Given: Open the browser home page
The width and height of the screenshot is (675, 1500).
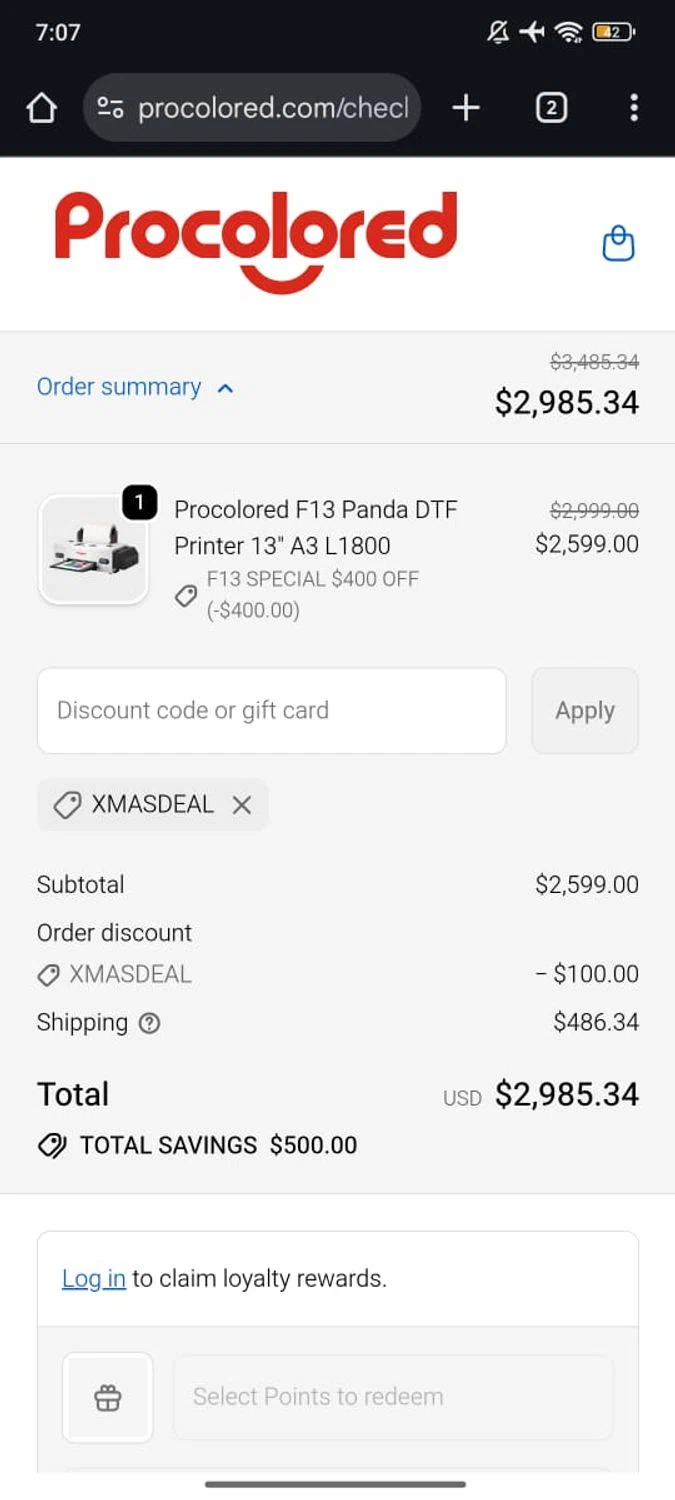Looking at the screenshot, I should pyautogui.click(x=41, y=108).
